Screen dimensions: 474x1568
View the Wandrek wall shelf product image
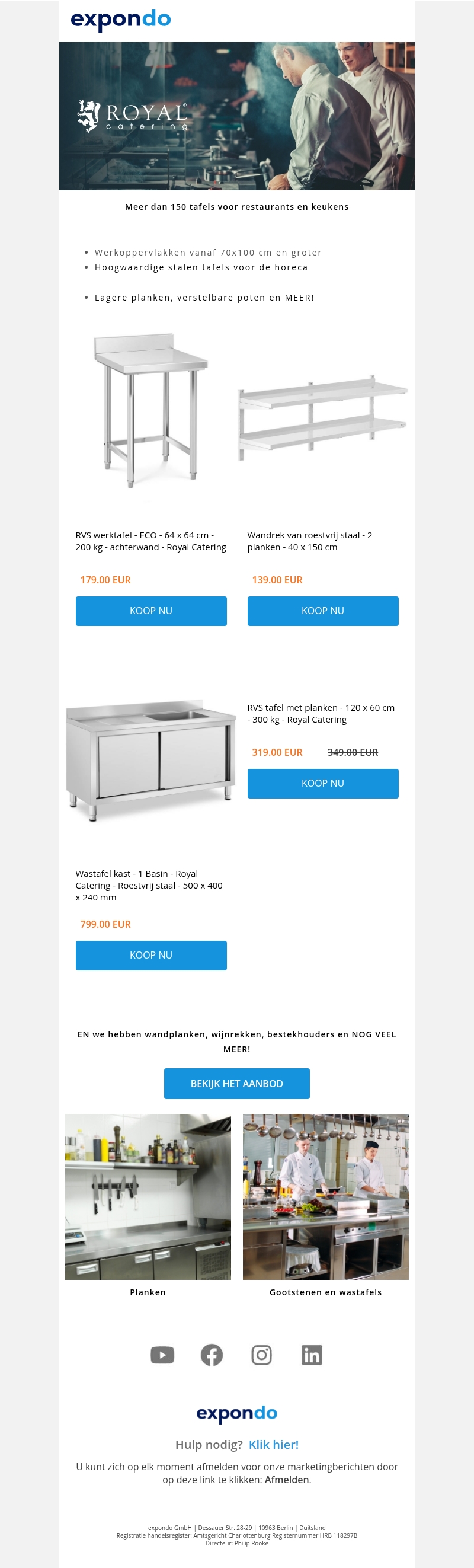tap(322, 417)
